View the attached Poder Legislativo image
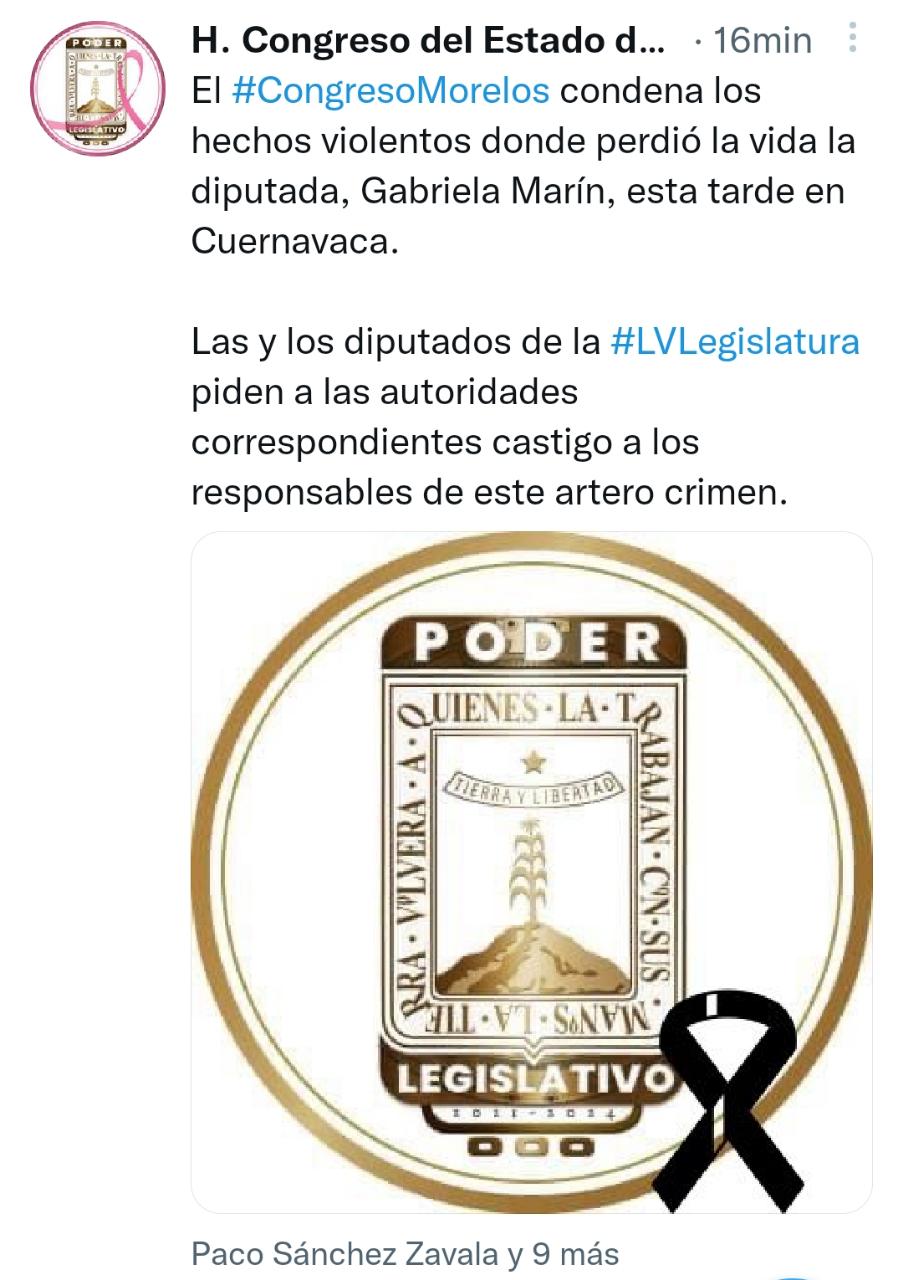This screenshot has height=1280, width=903. tap(531, 870)
